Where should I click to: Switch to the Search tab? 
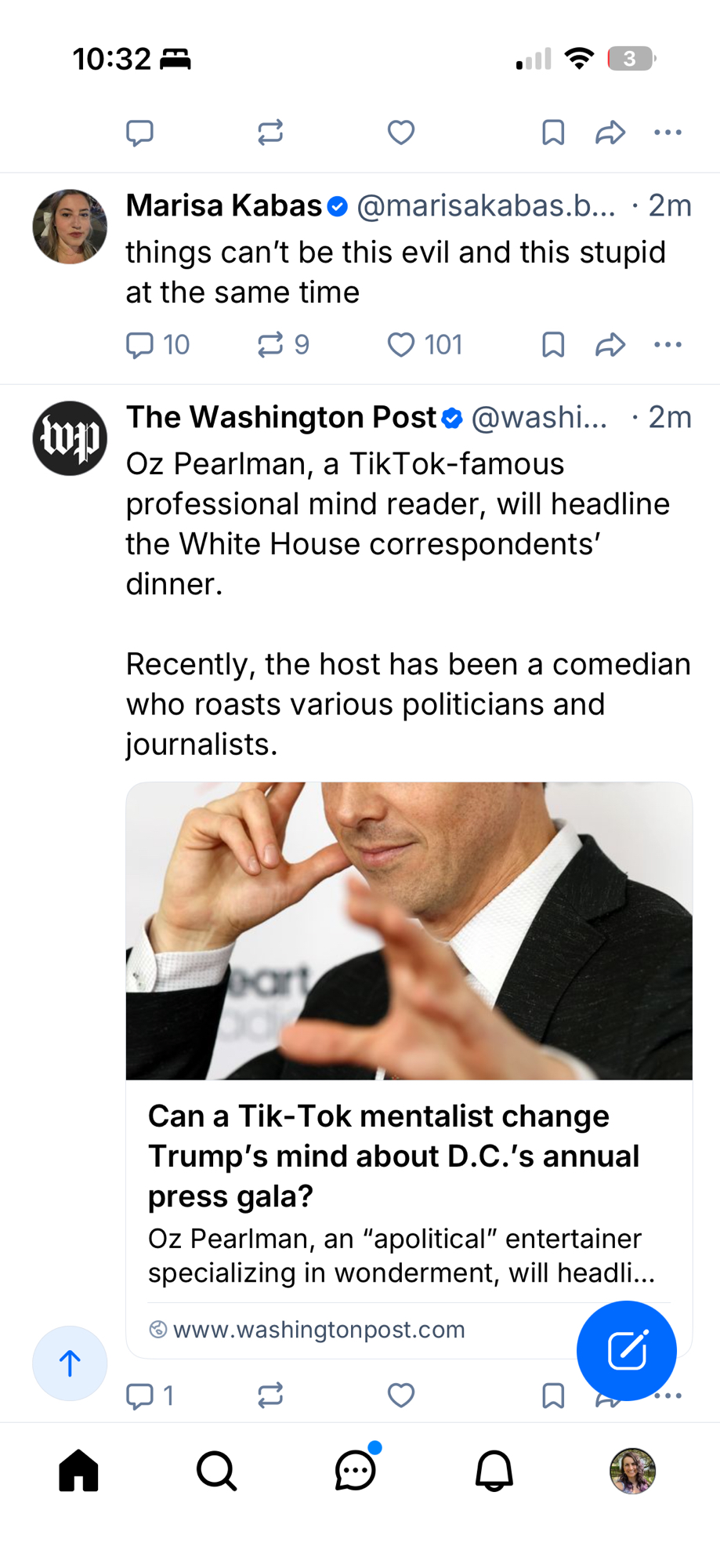tap(217, 1471)
